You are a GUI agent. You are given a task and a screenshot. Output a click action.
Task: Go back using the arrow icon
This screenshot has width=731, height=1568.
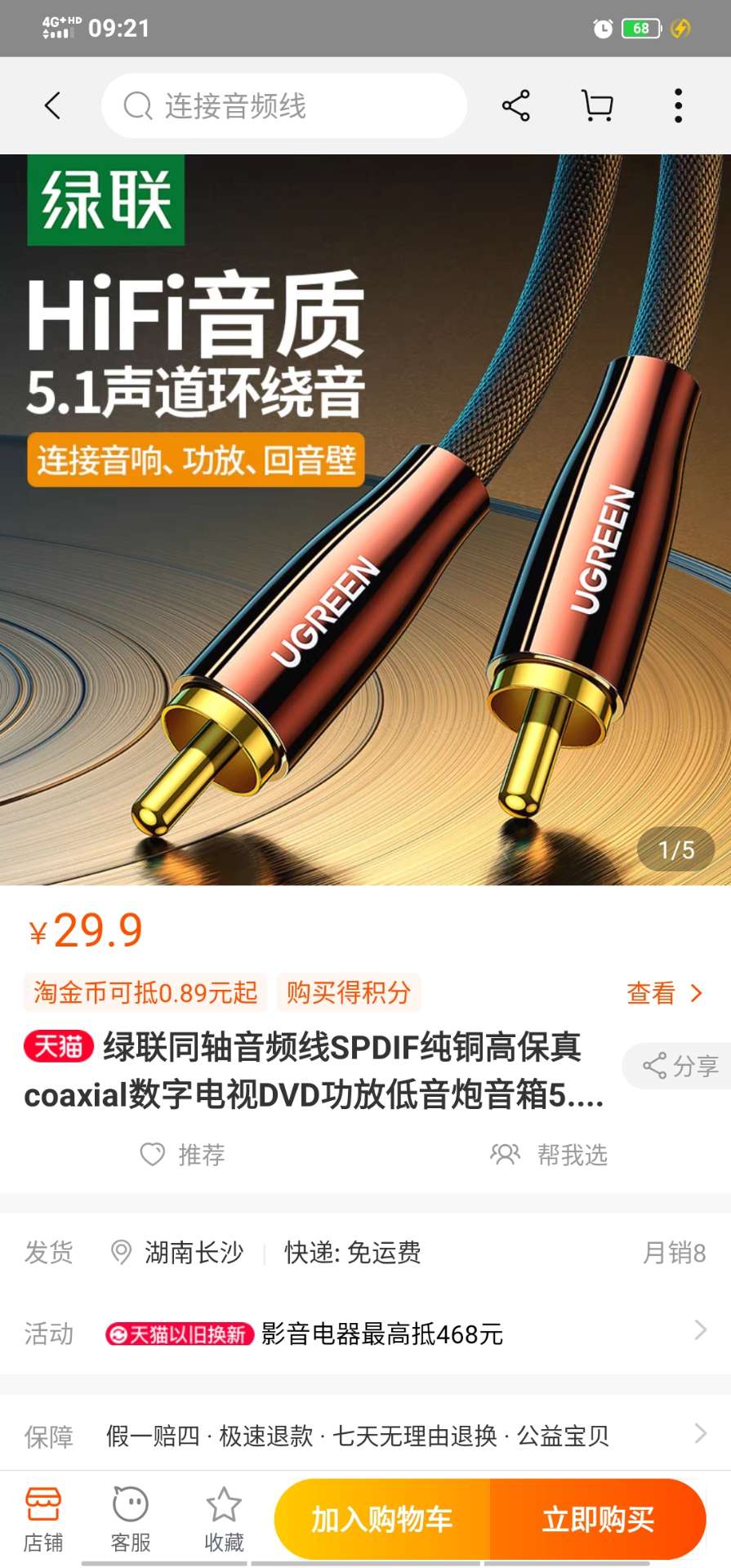[x=52, y=105]
